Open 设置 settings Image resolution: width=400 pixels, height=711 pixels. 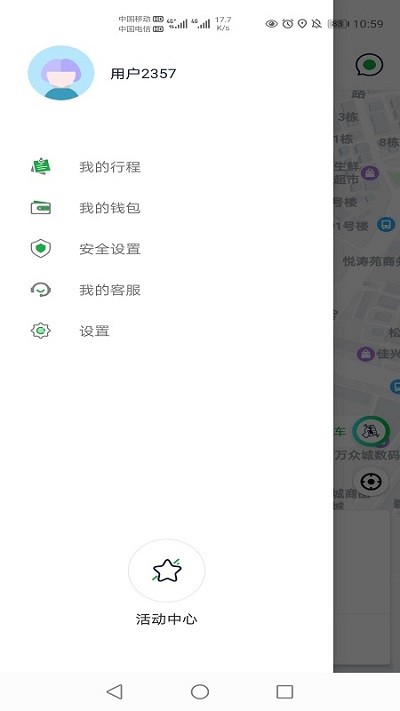166,331
